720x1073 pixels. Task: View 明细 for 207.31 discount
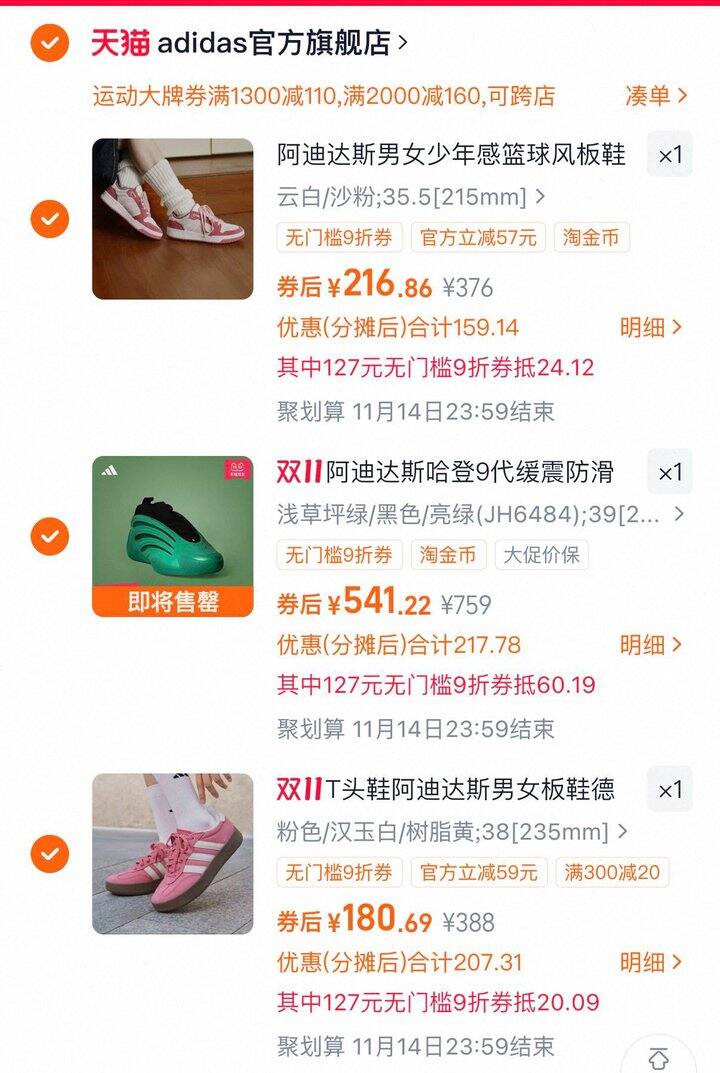[650, 962]
